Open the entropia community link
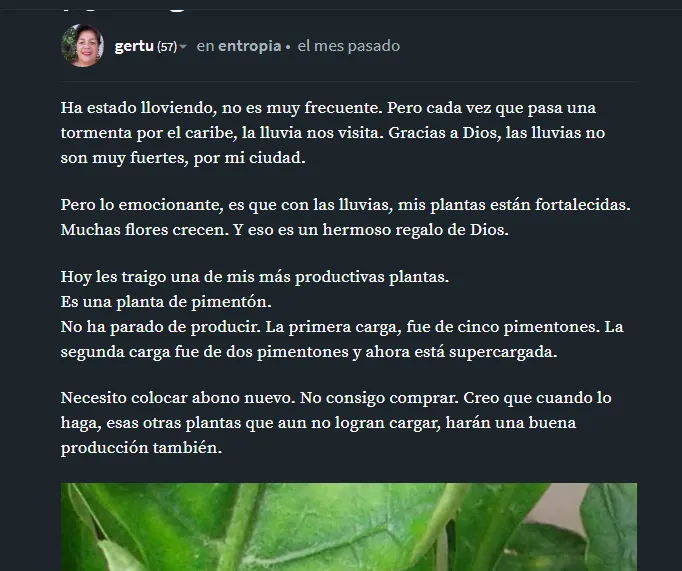The height and width of the screenshot is (571, 682). tap(249, 46)
